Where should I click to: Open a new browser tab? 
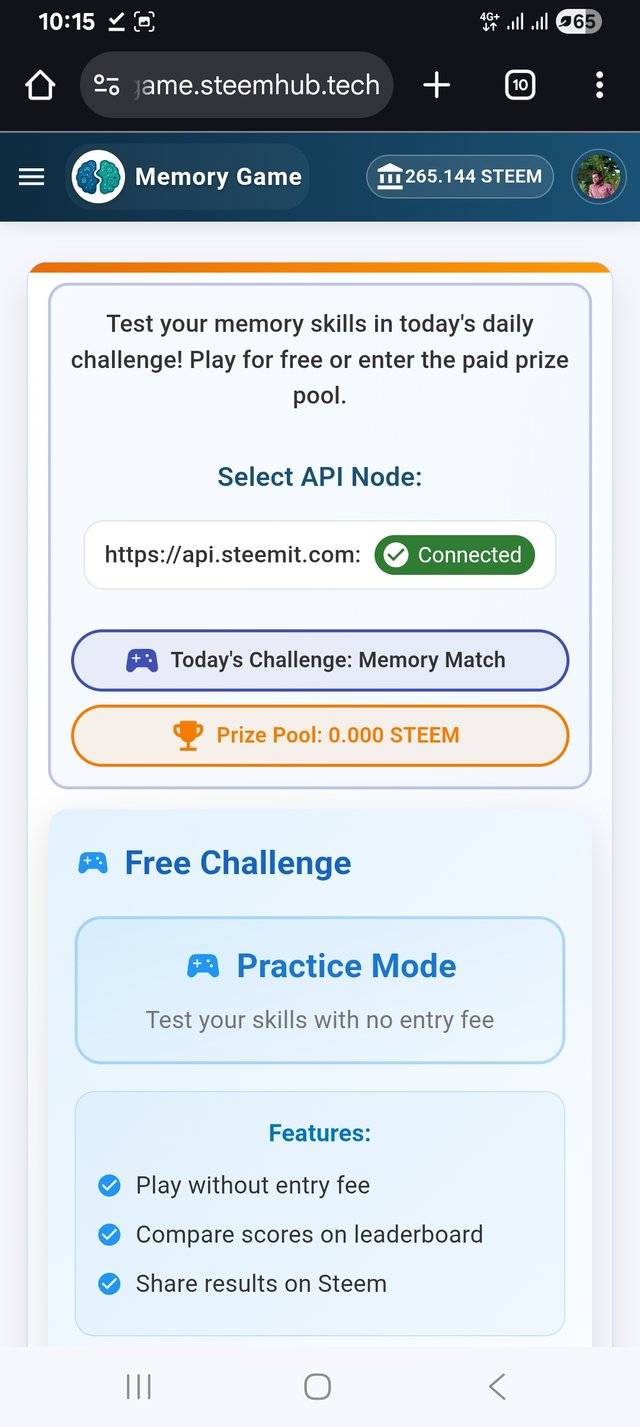click(437, 85)
